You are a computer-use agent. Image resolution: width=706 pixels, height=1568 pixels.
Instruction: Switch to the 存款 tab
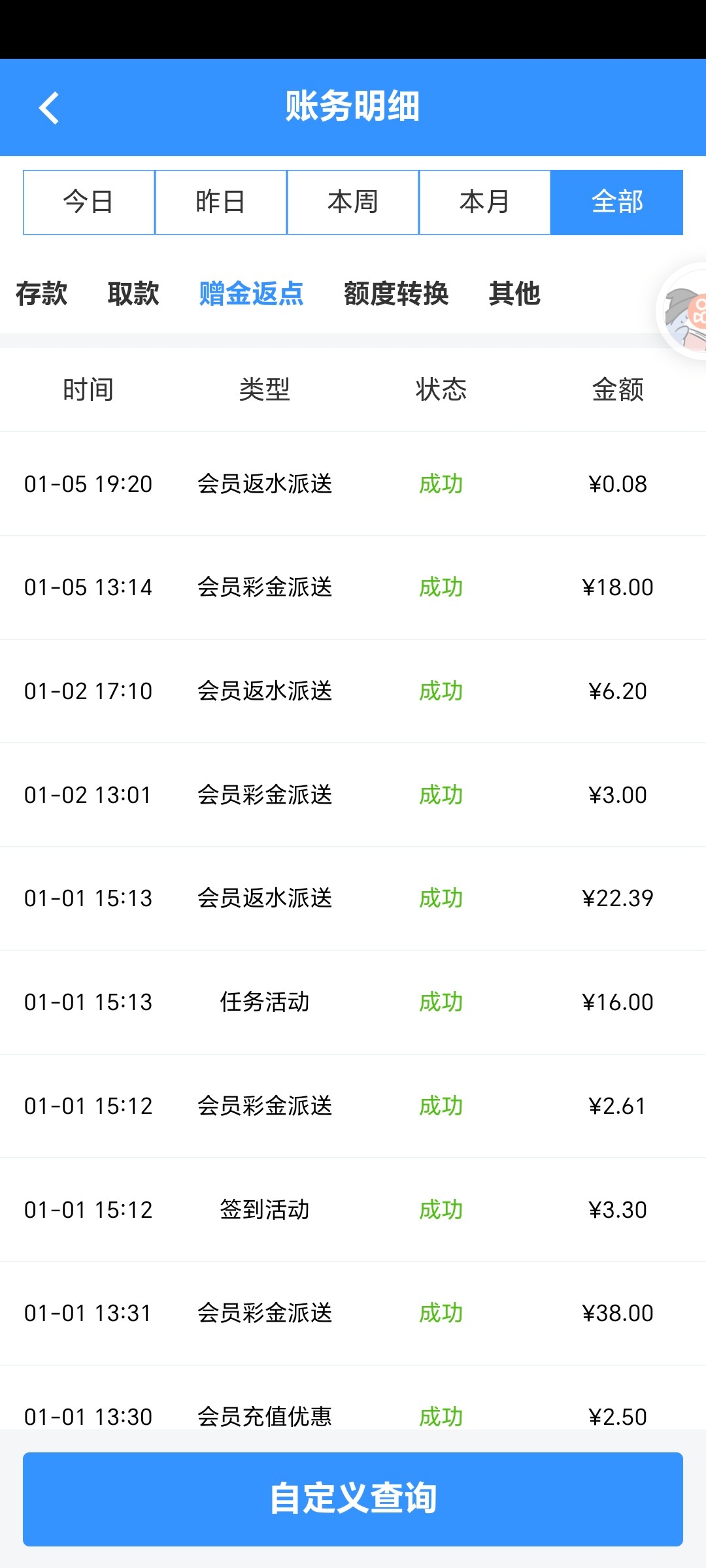(42, 293)
